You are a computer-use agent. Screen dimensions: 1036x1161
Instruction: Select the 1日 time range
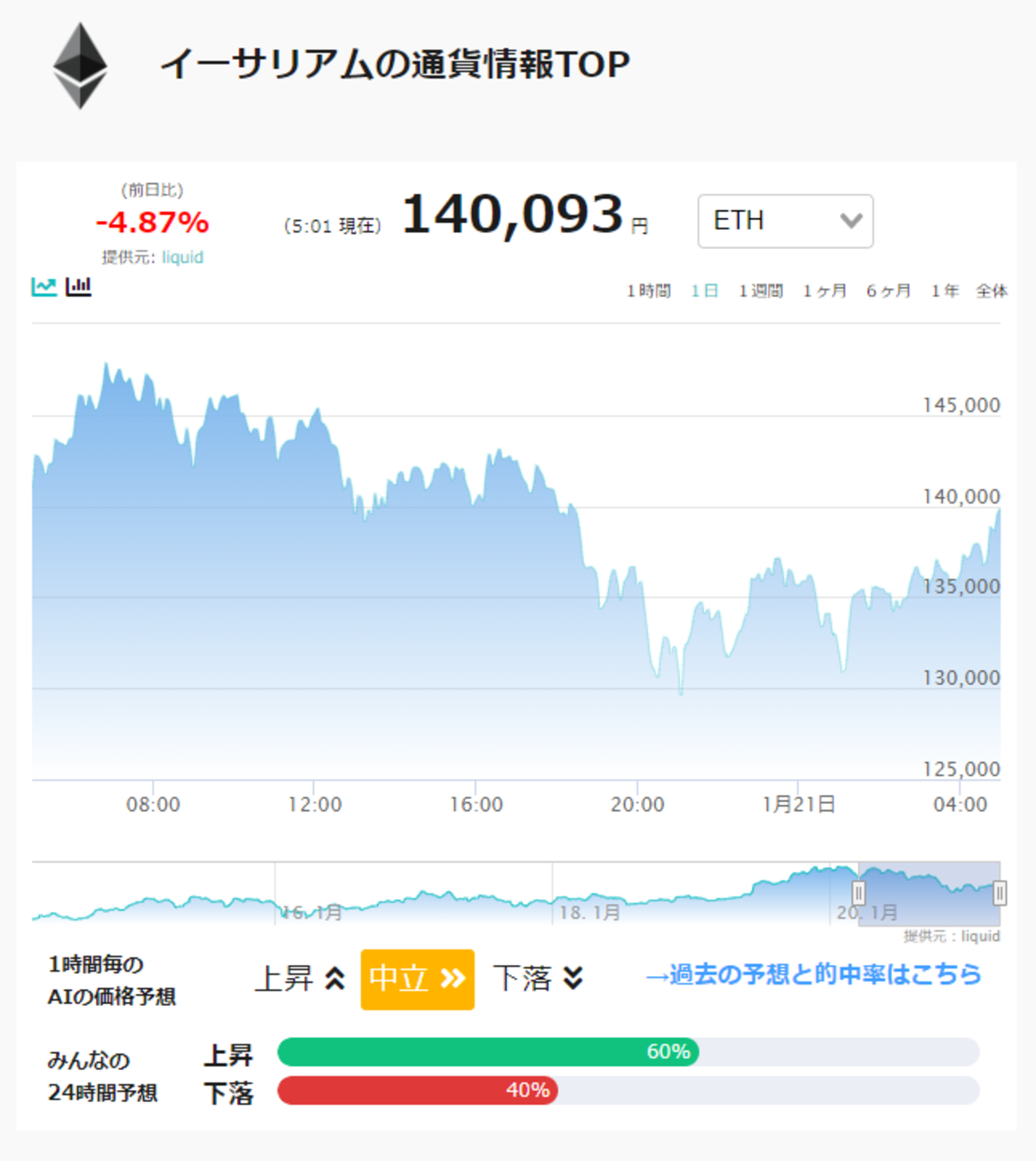click(x=704, y=291)
